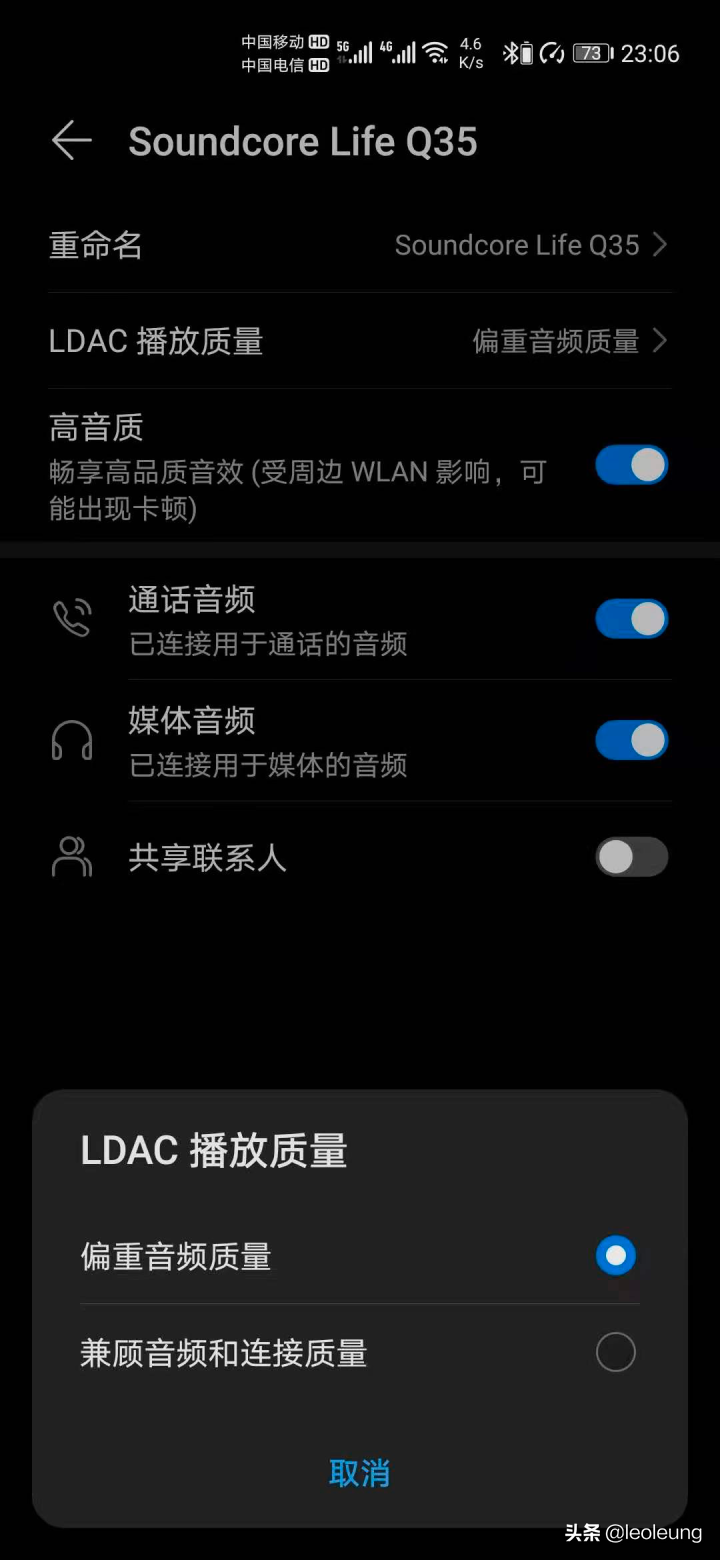Go back from Soundcore Life Q35 settings
This screenshot has height=1560, width=720.
tap(72, 141)
